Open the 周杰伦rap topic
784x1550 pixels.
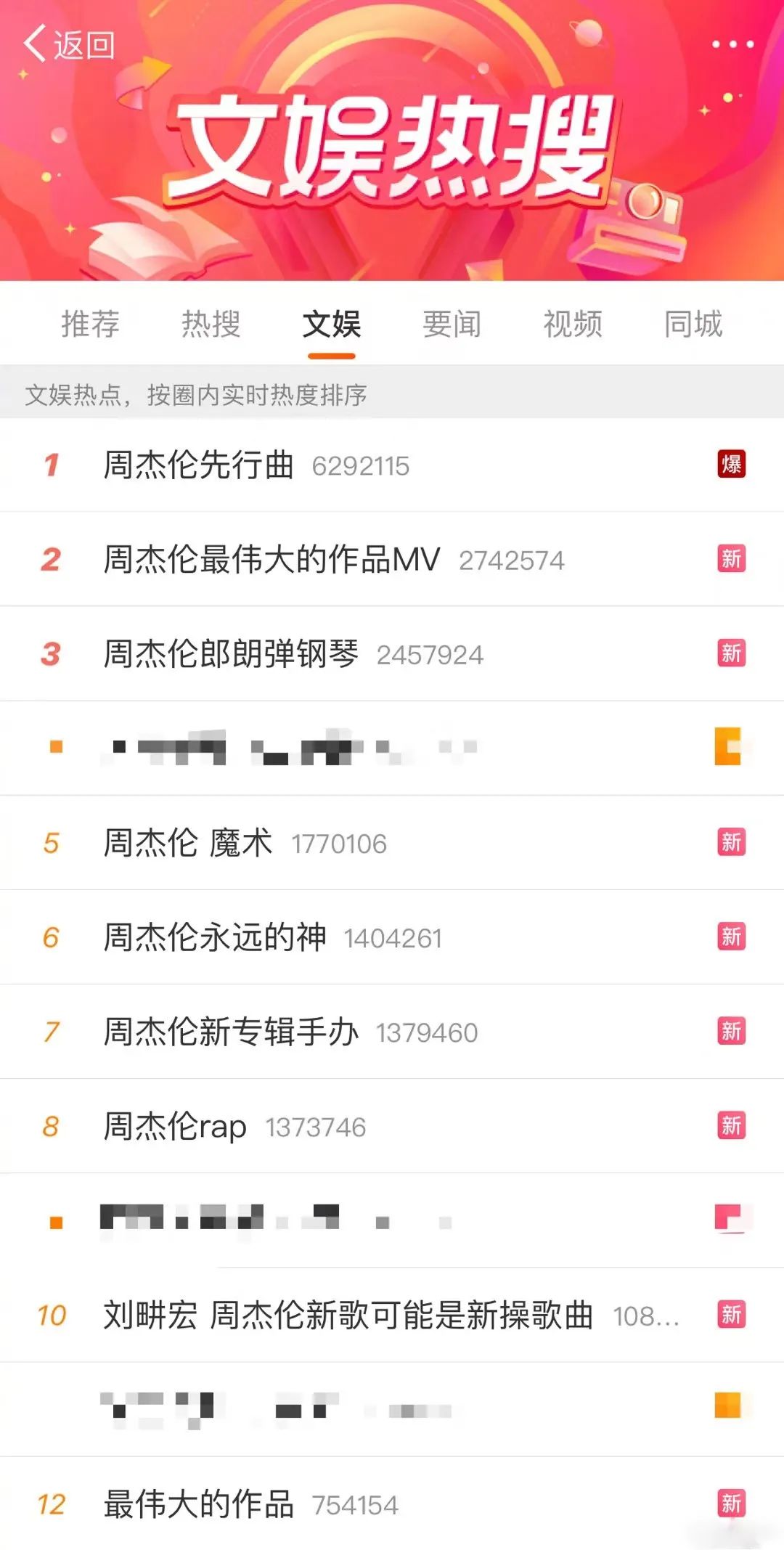175,1126
